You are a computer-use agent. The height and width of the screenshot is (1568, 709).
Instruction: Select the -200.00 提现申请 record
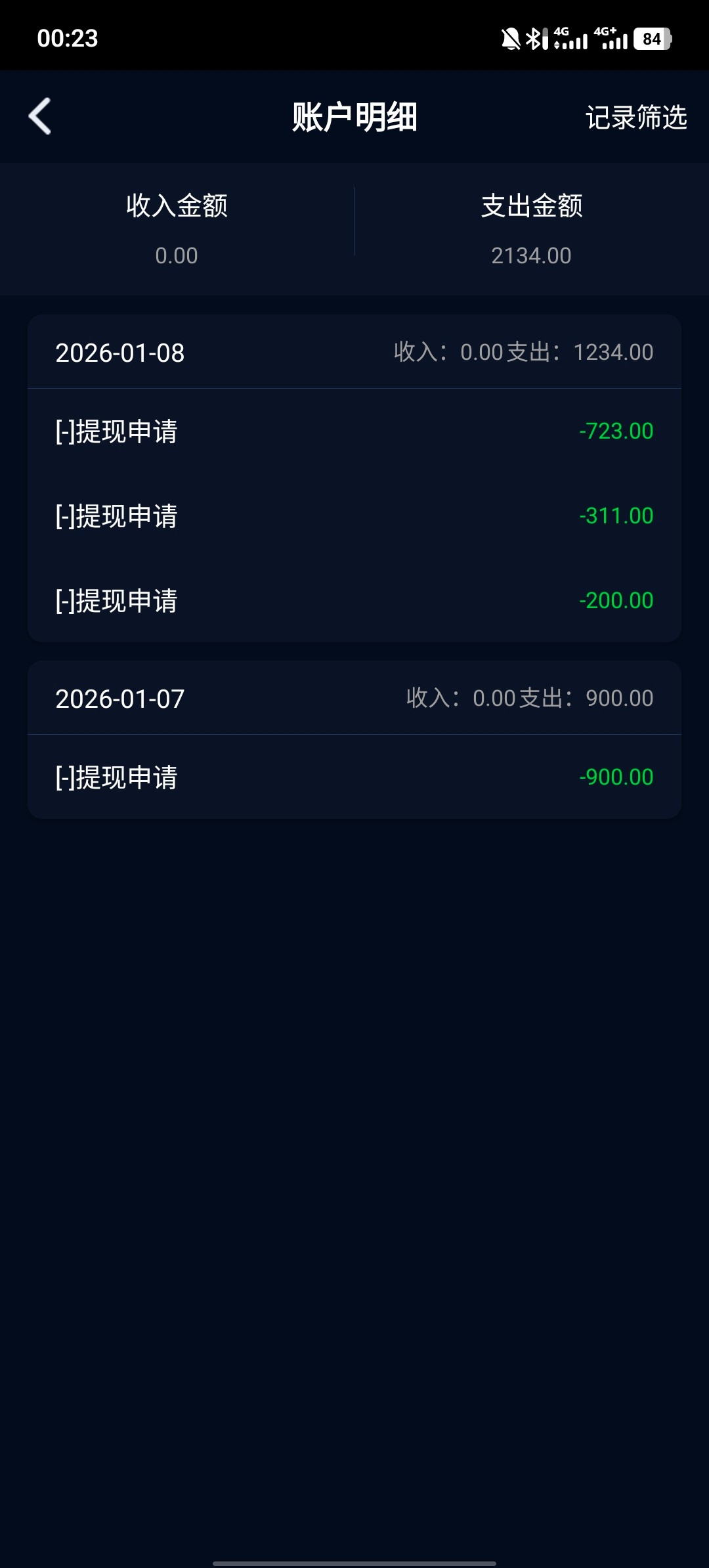[354, 601]
